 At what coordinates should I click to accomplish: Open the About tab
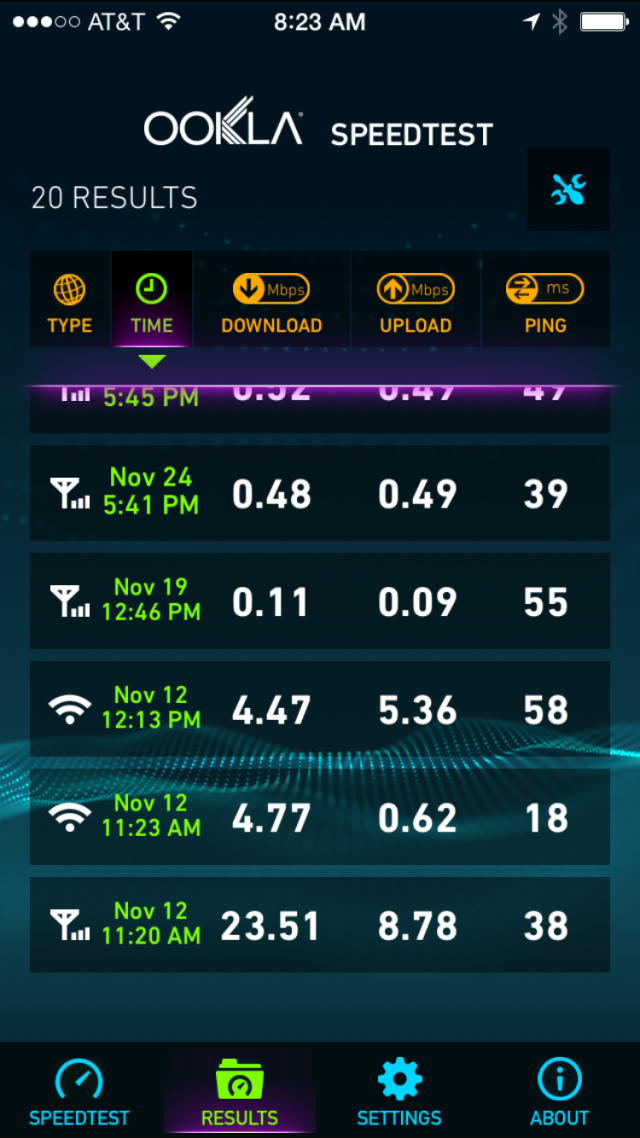pyautogui.click(x=559, y=1091)
